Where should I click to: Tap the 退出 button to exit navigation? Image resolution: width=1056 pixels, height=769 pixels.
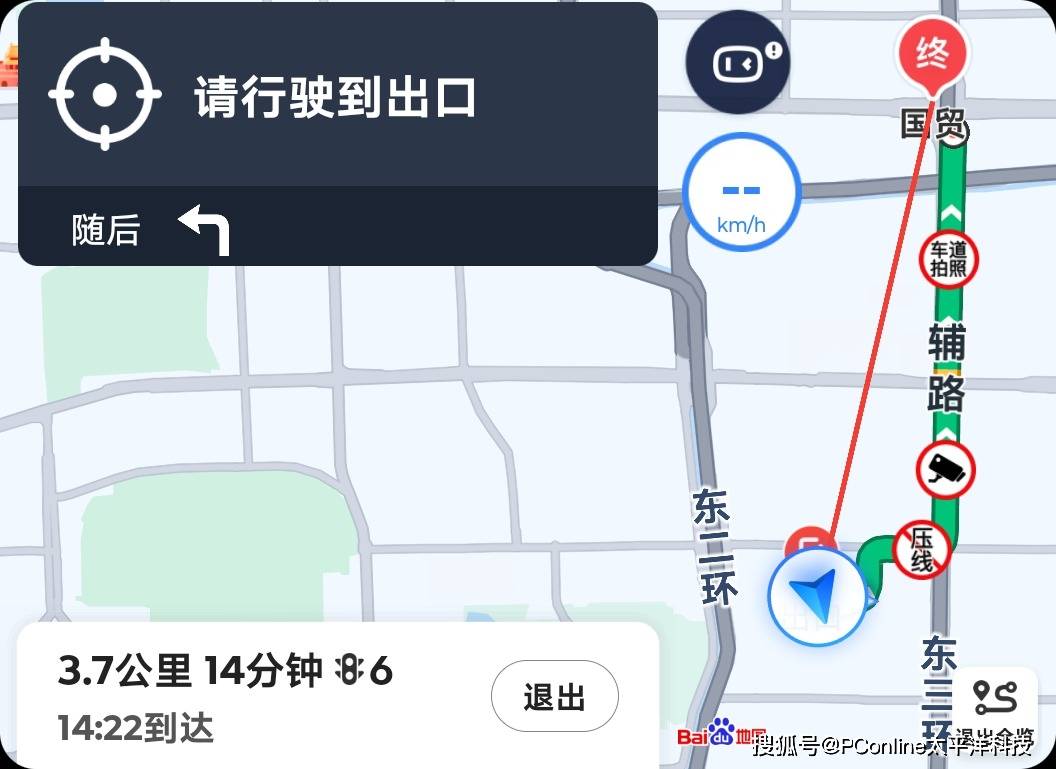click(x=554, y=696)
